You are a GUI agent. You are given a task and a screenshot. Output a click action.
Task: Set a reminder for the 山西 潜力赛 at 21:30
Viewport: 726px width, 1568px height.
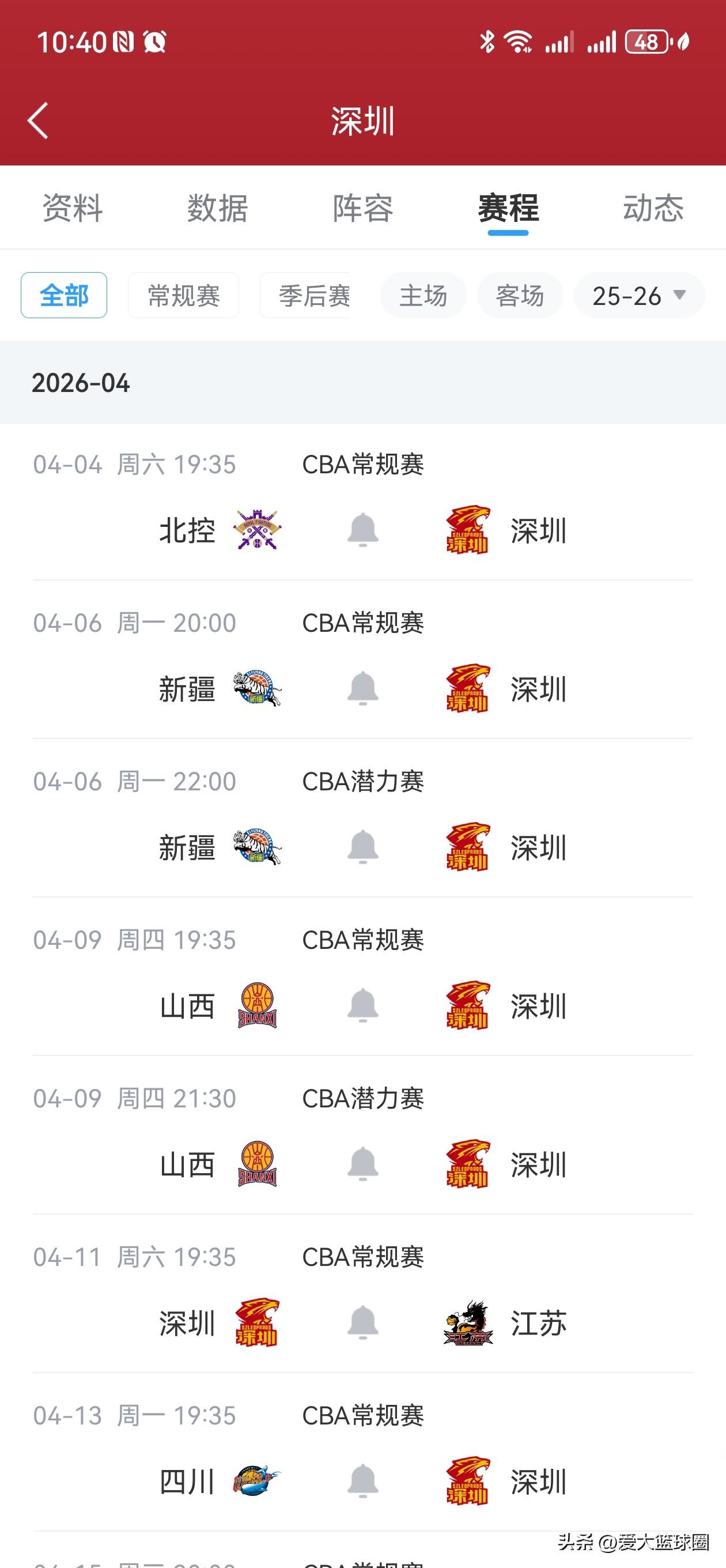point(362,1164)
